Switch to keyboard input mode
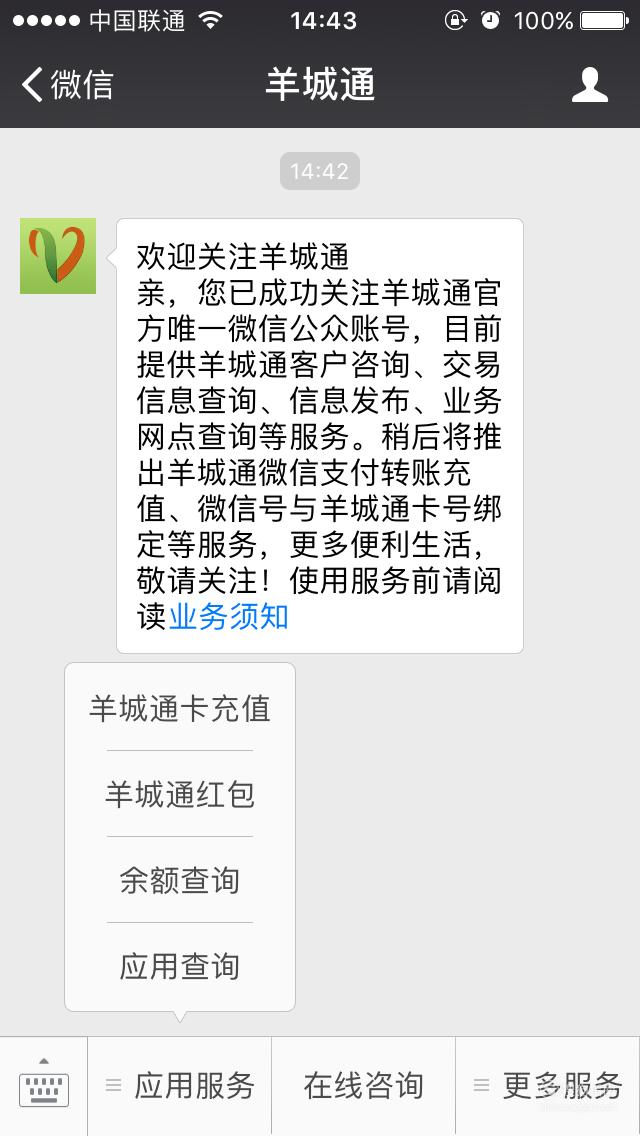Viewport: 640px width, 1136px height. [x=43, y=1086]
